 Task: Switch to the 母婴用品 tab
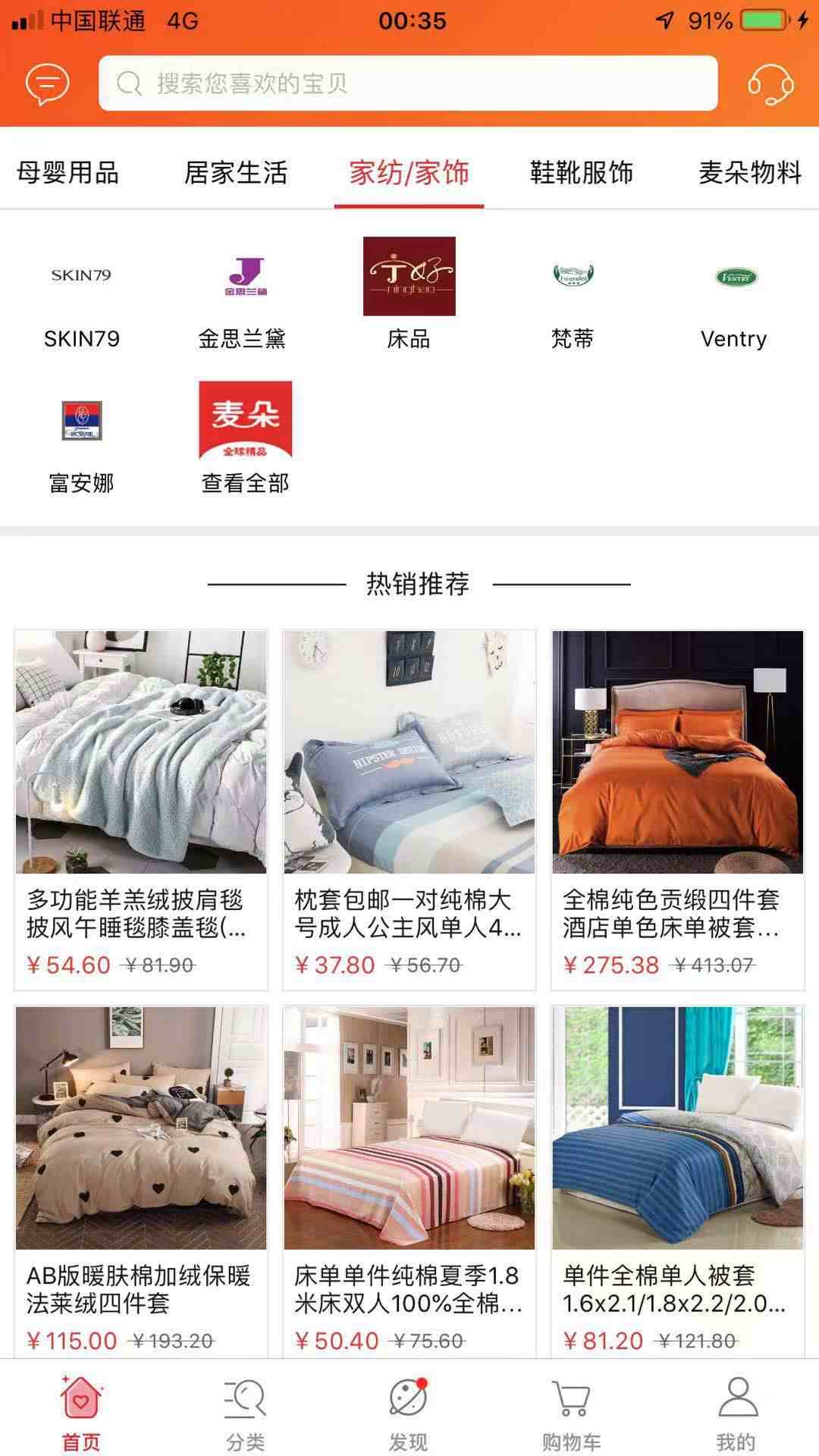click(68, 173)
